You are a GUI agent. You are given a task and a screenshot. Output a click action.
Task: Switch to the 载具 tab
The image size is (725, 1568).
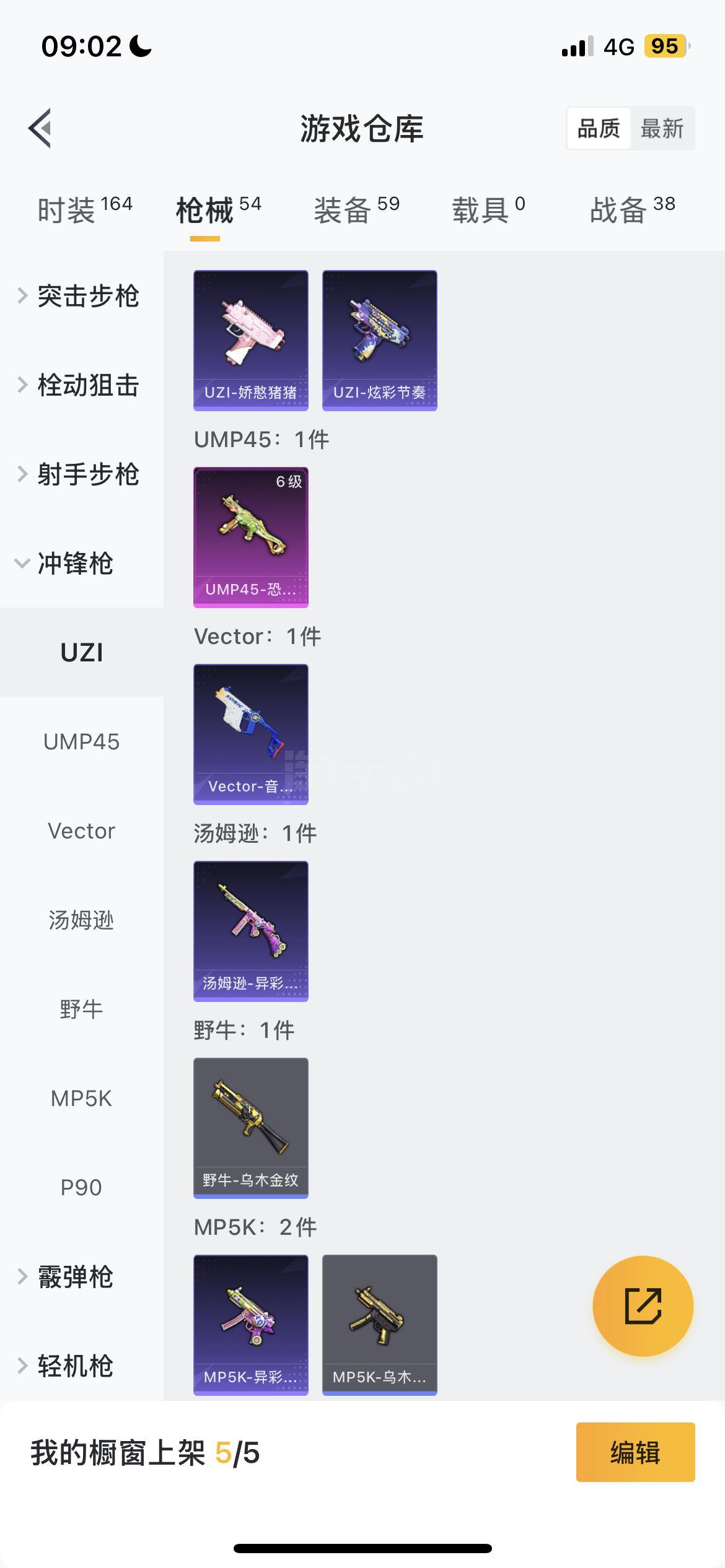[488, 209]
